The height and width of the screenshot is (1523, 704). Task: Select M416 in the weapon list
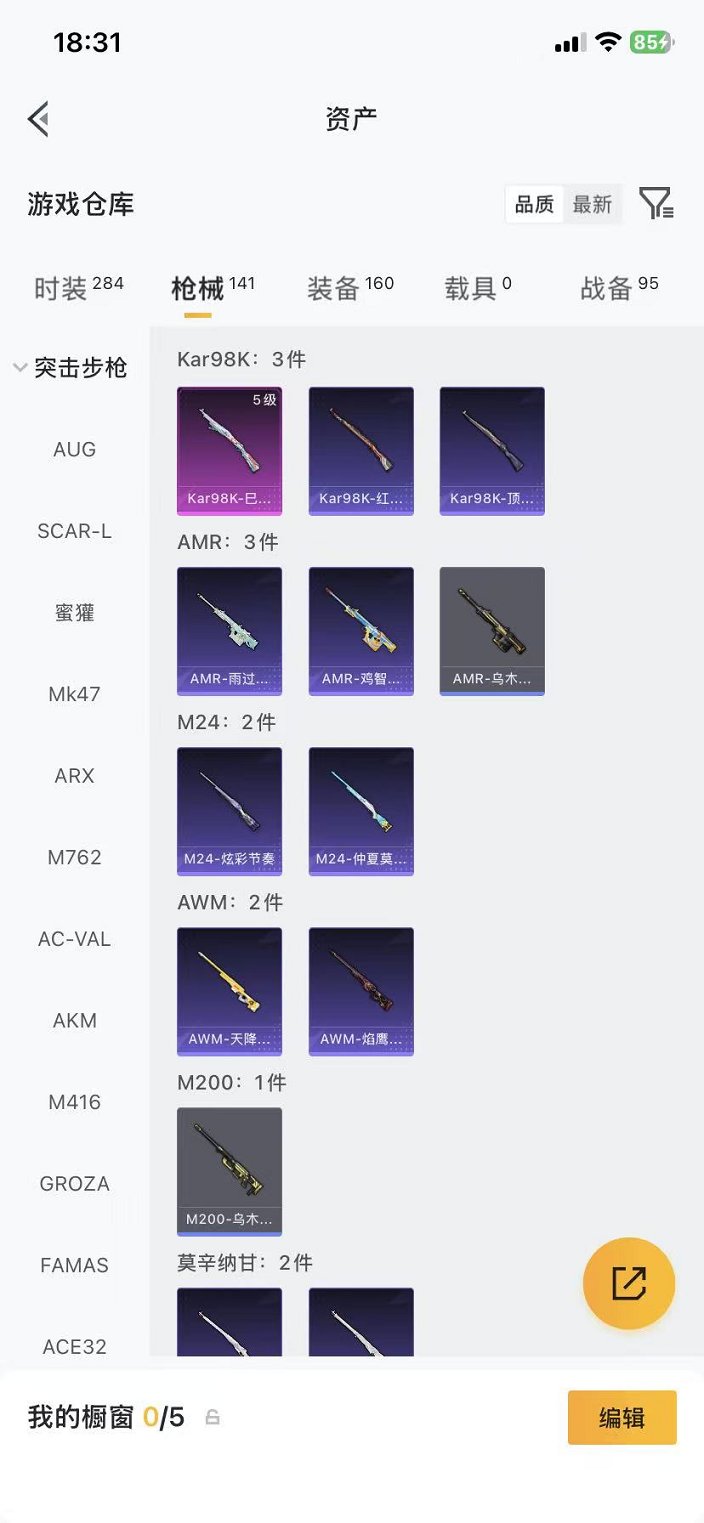[x=75, y=1102]
